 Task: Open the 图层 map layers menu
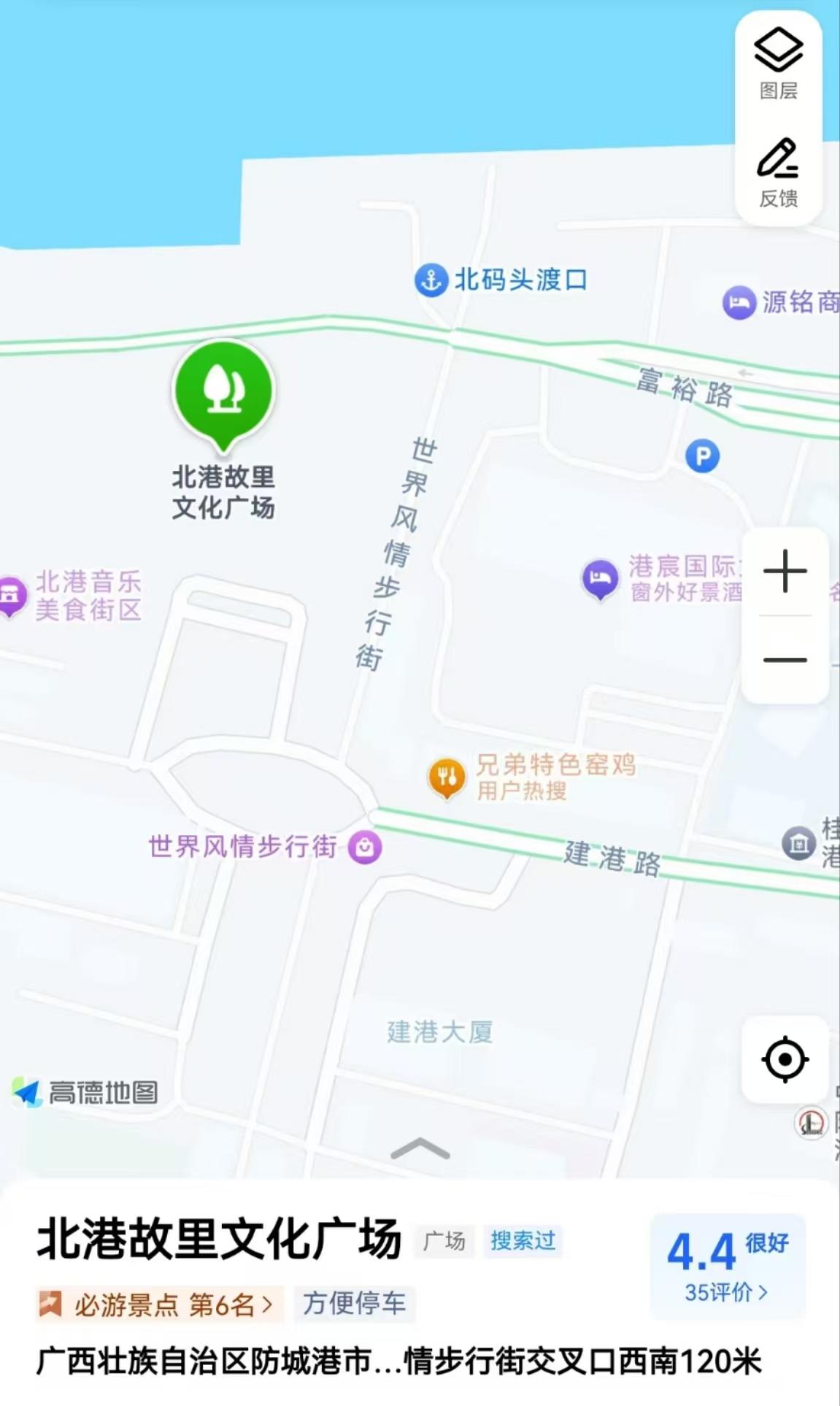pos(778,64)
